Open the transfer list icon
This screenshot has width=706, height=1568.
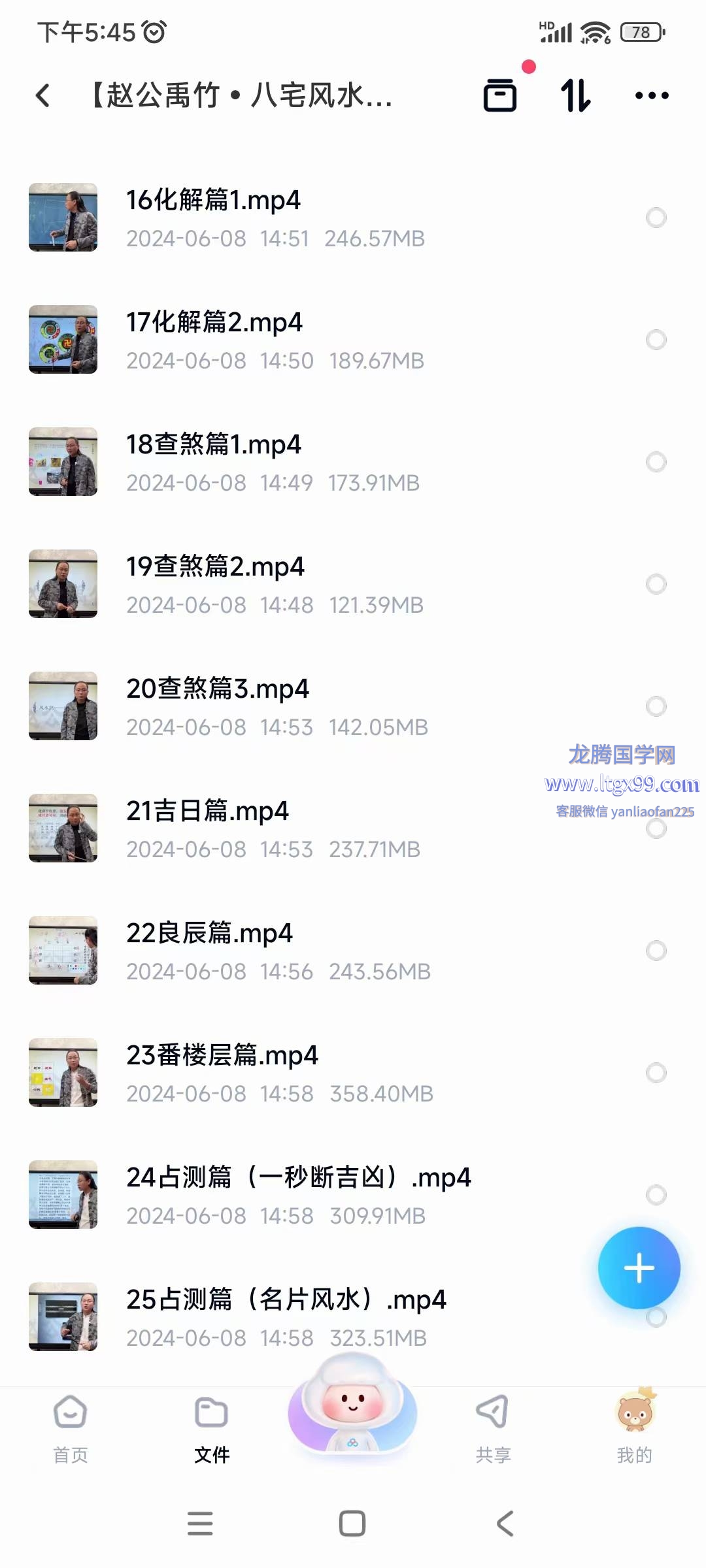point(500,95)
